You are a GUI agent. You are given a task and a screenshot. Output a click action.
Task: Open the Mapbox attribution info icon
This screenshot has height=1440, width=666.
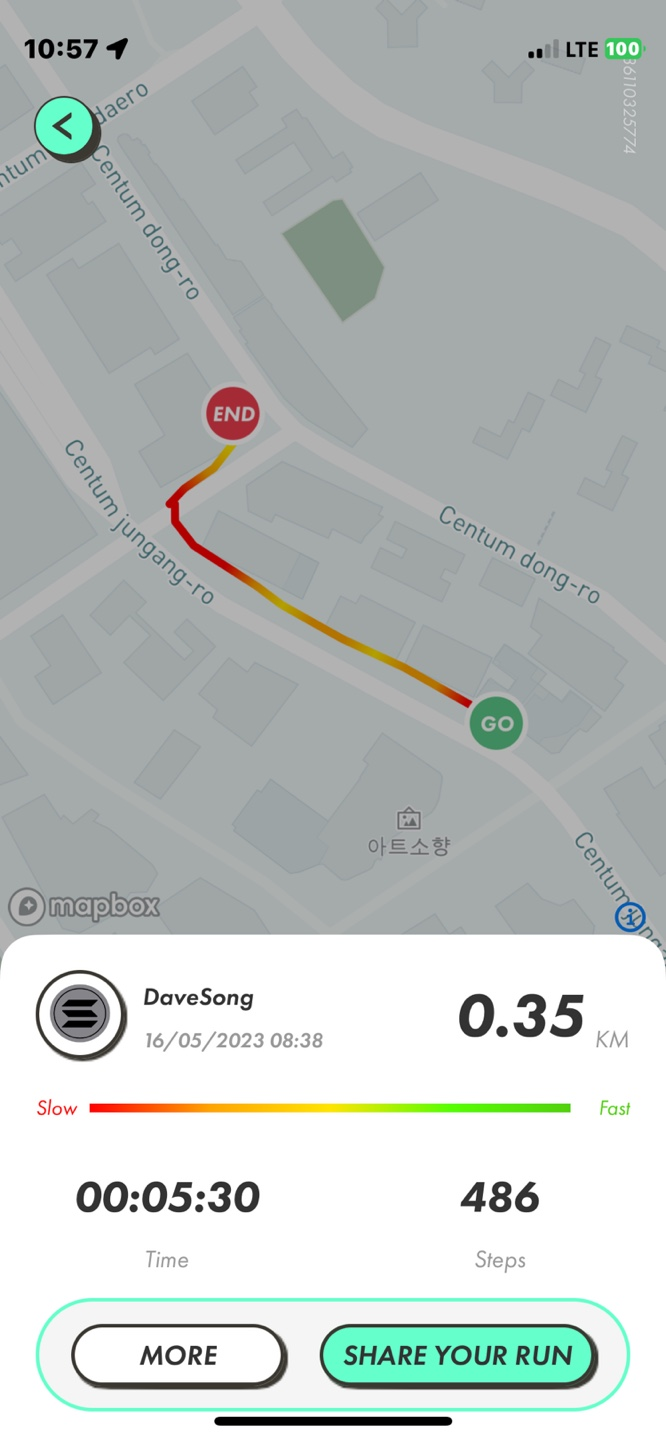pos(629,916)
